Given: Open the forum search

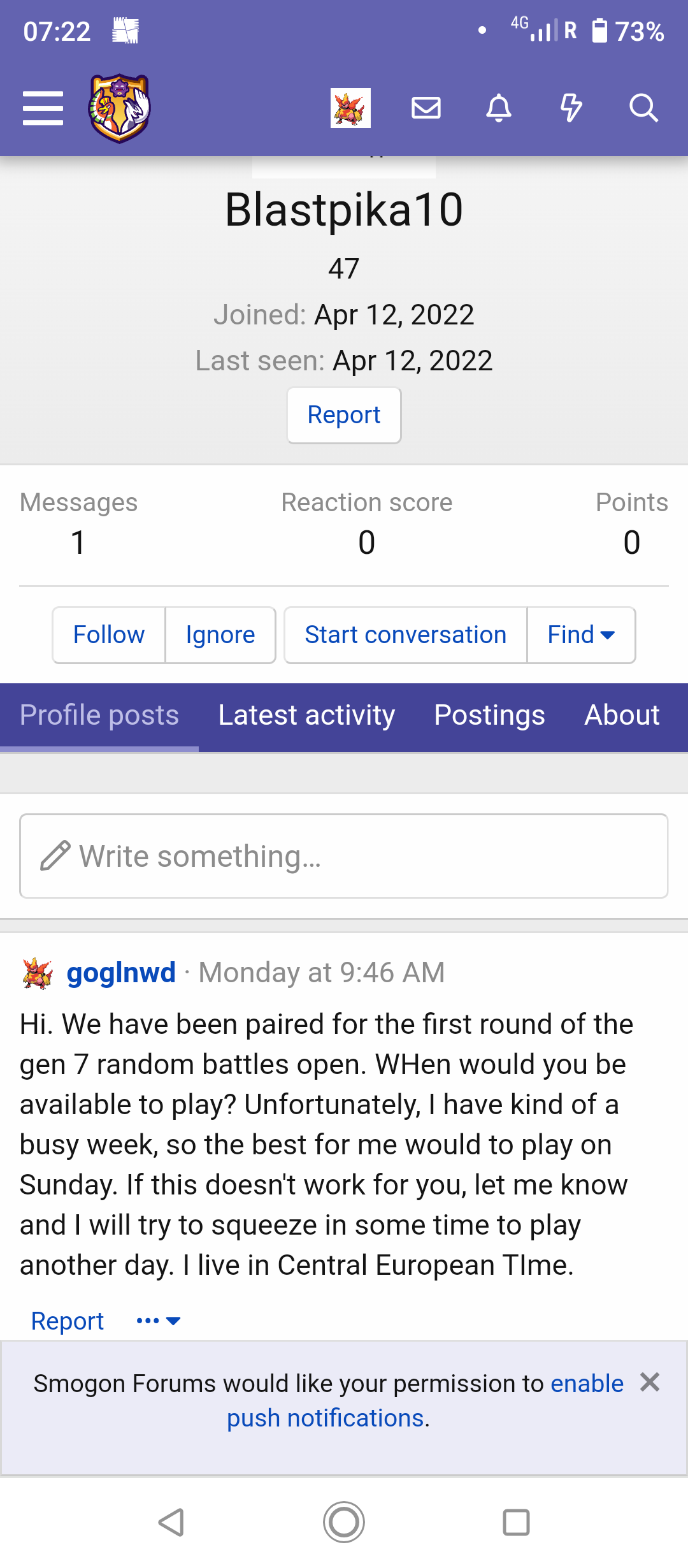Looking at the screenshot, I should coord(643,108).
